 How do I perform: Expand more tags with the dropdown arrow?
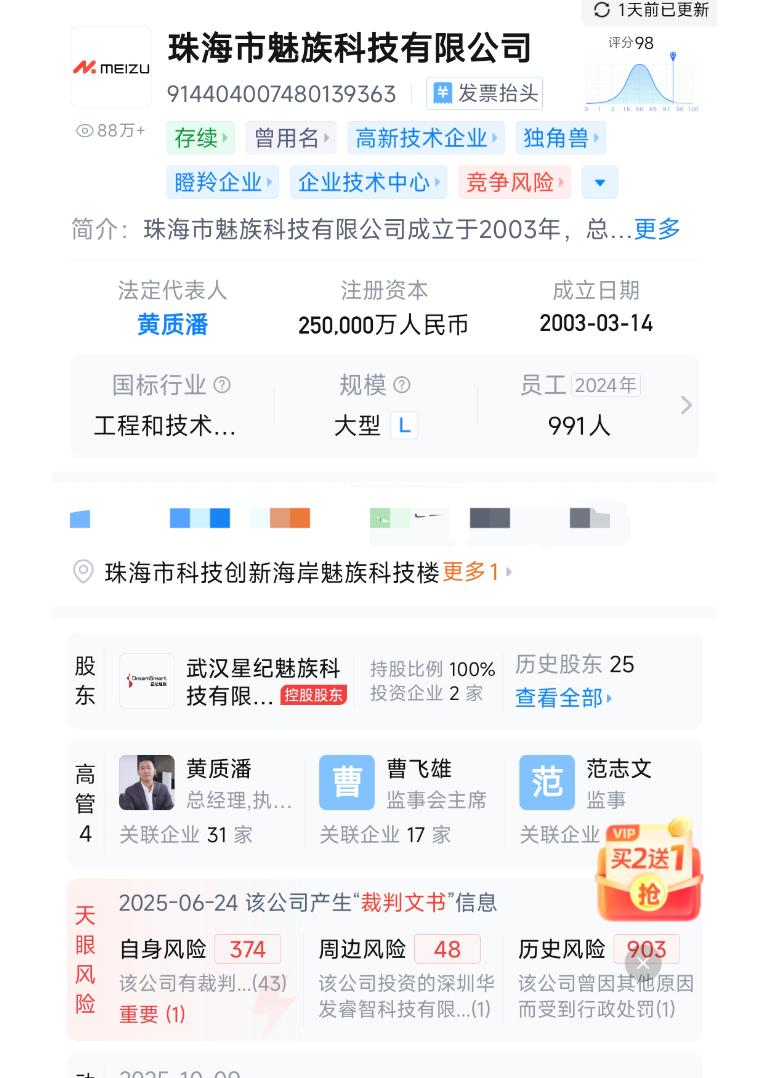click(600, 183)
